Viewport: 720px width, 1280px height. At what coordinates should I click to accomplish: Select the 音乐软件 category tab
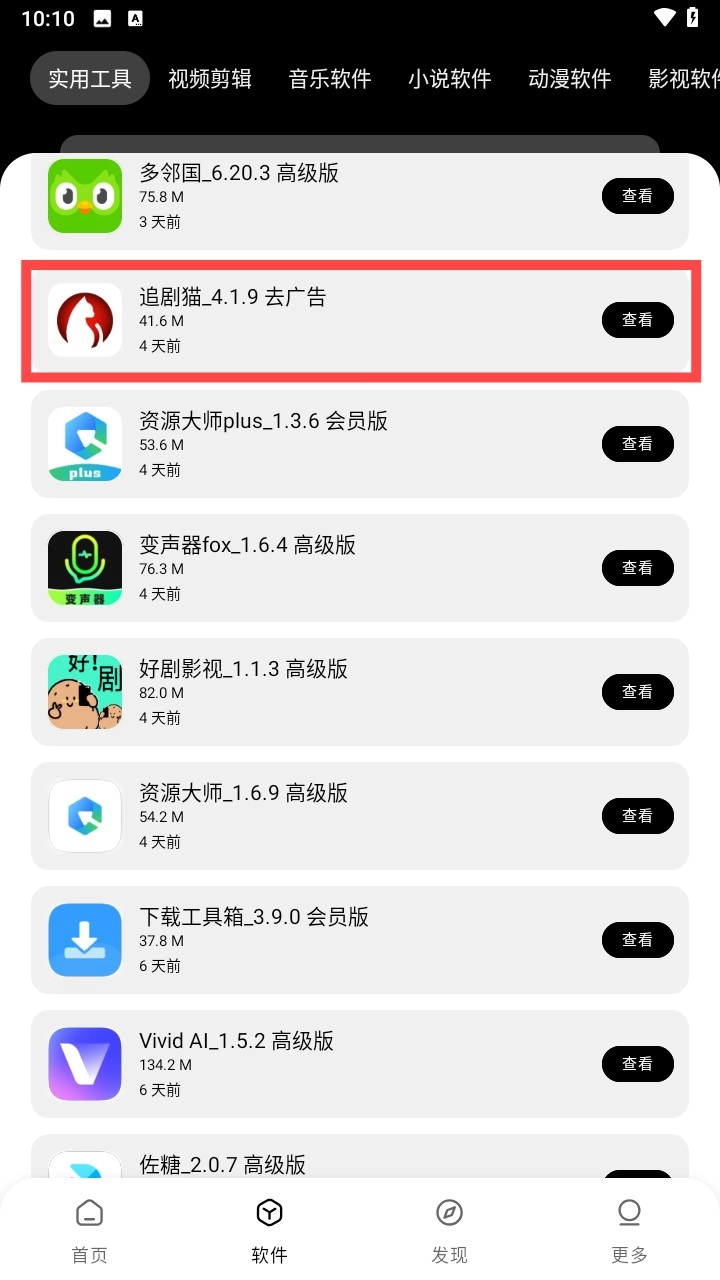tap(329, 79)
